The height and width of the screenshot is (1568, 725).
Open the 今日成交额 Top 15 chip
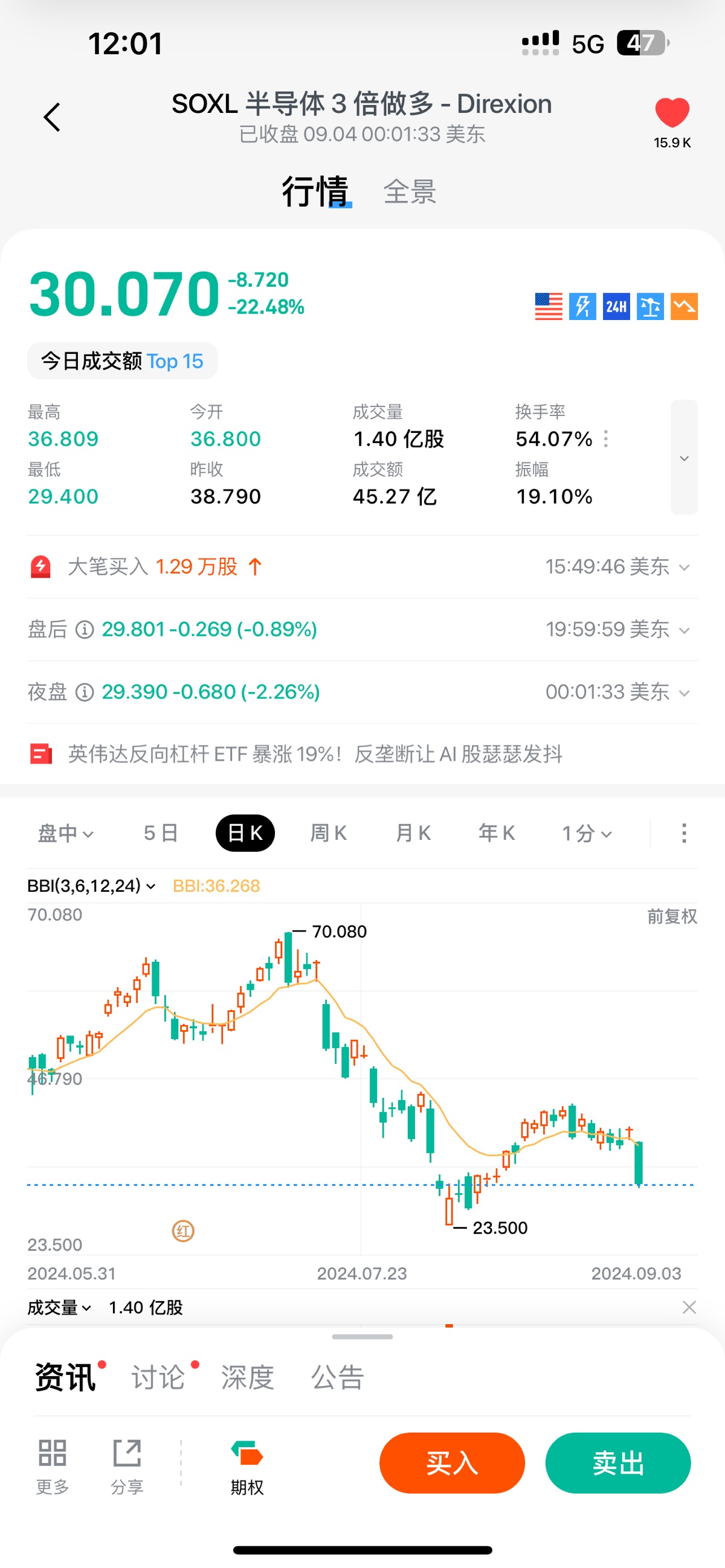tap(123, 361)
